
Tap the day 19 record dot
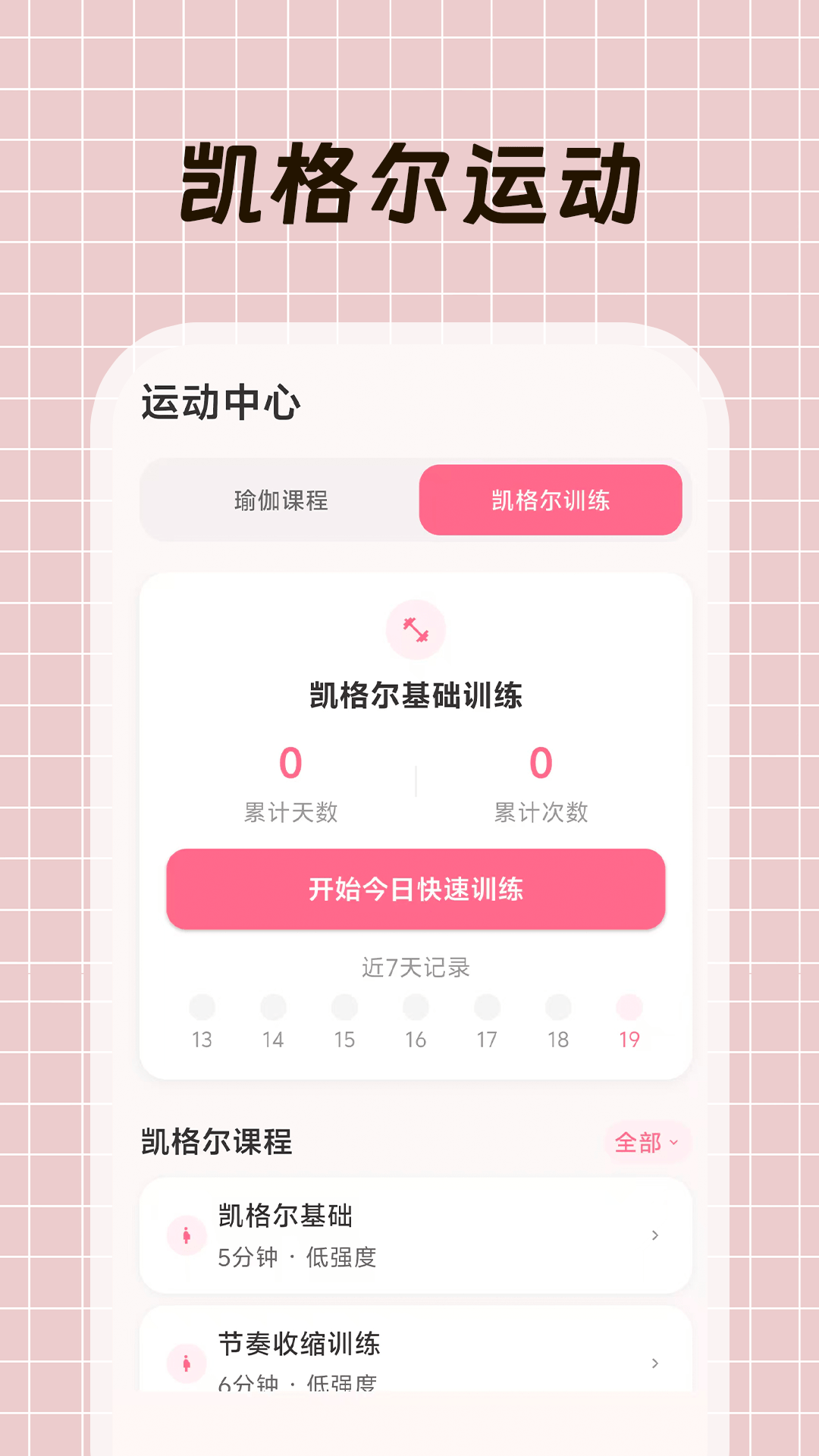pos(630,1006)
